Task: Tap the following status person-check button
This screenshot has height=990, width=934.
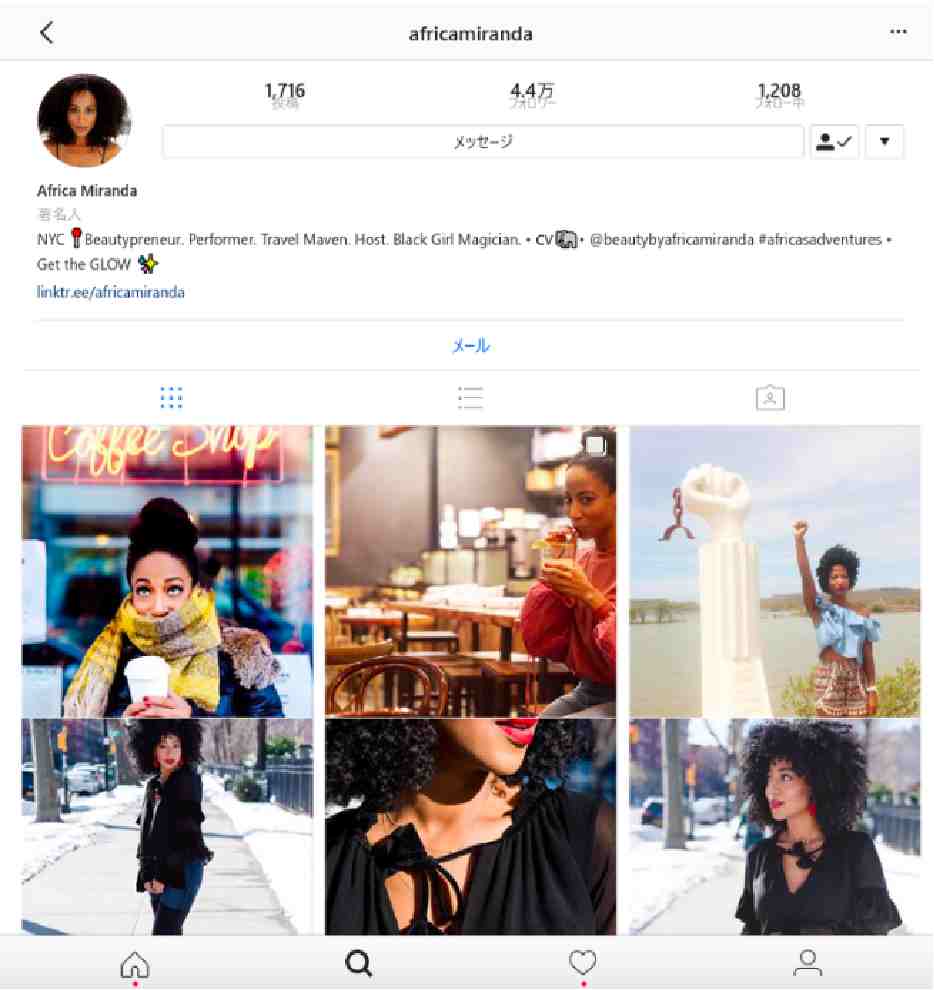Action: coord(834,142)
